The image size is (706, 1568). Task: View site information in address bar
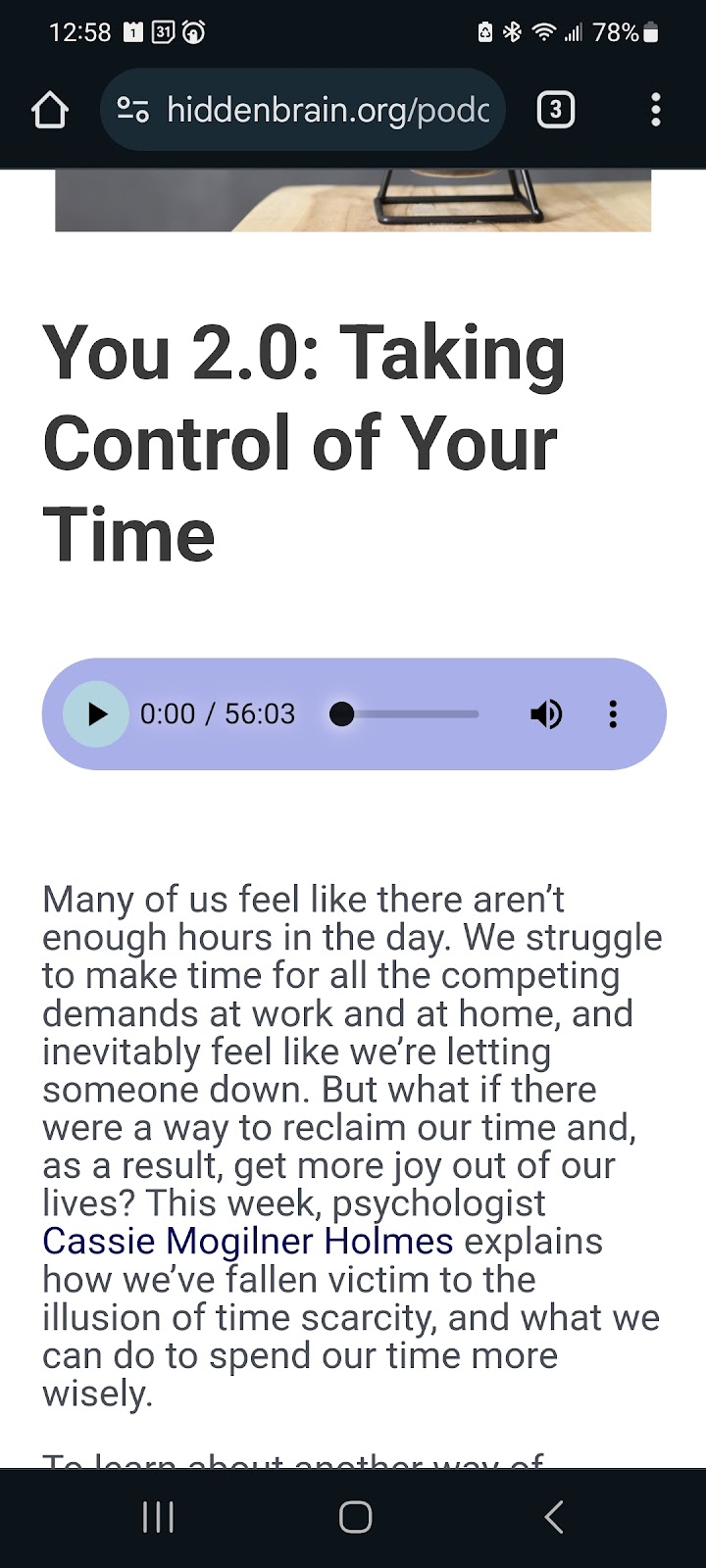pyautogui.click(x=133, y=110)
